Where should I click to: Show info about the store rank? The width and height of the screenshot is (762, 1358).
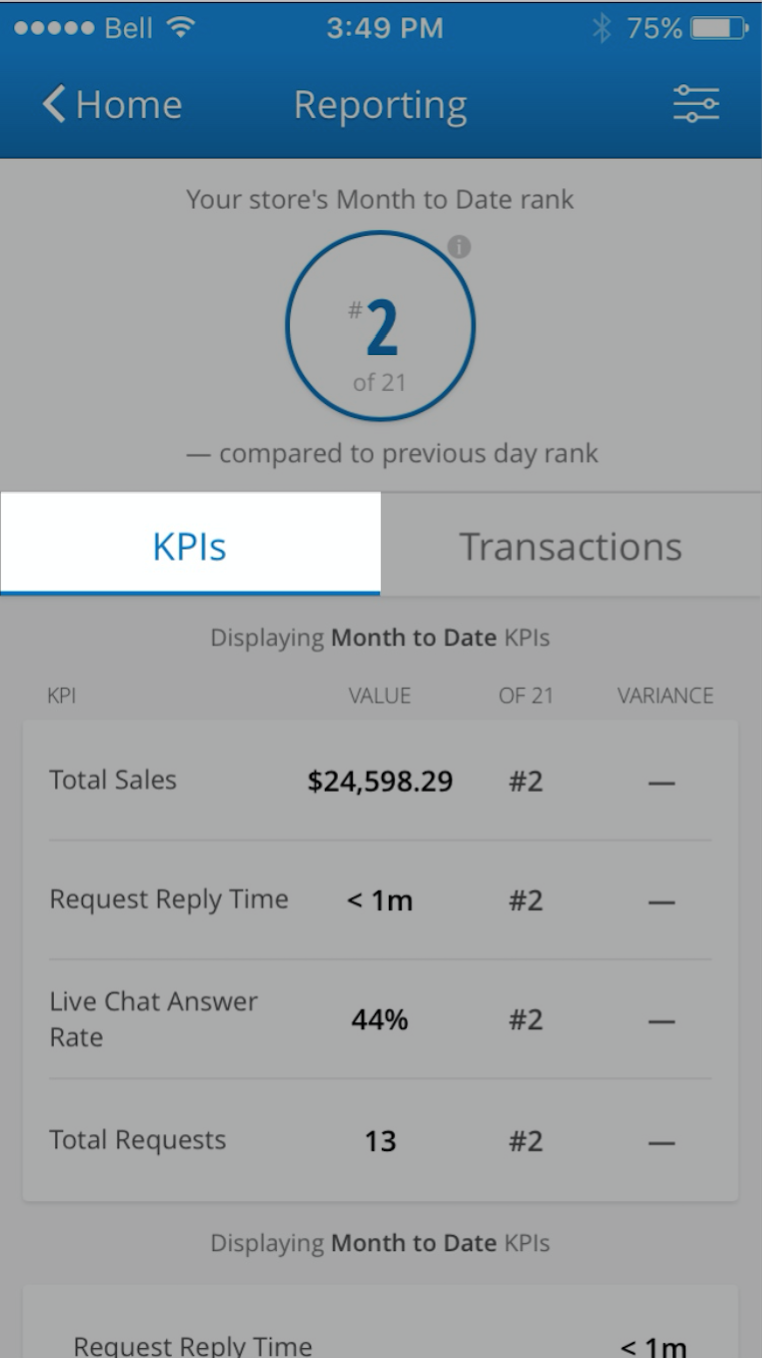tap(459, 247)
